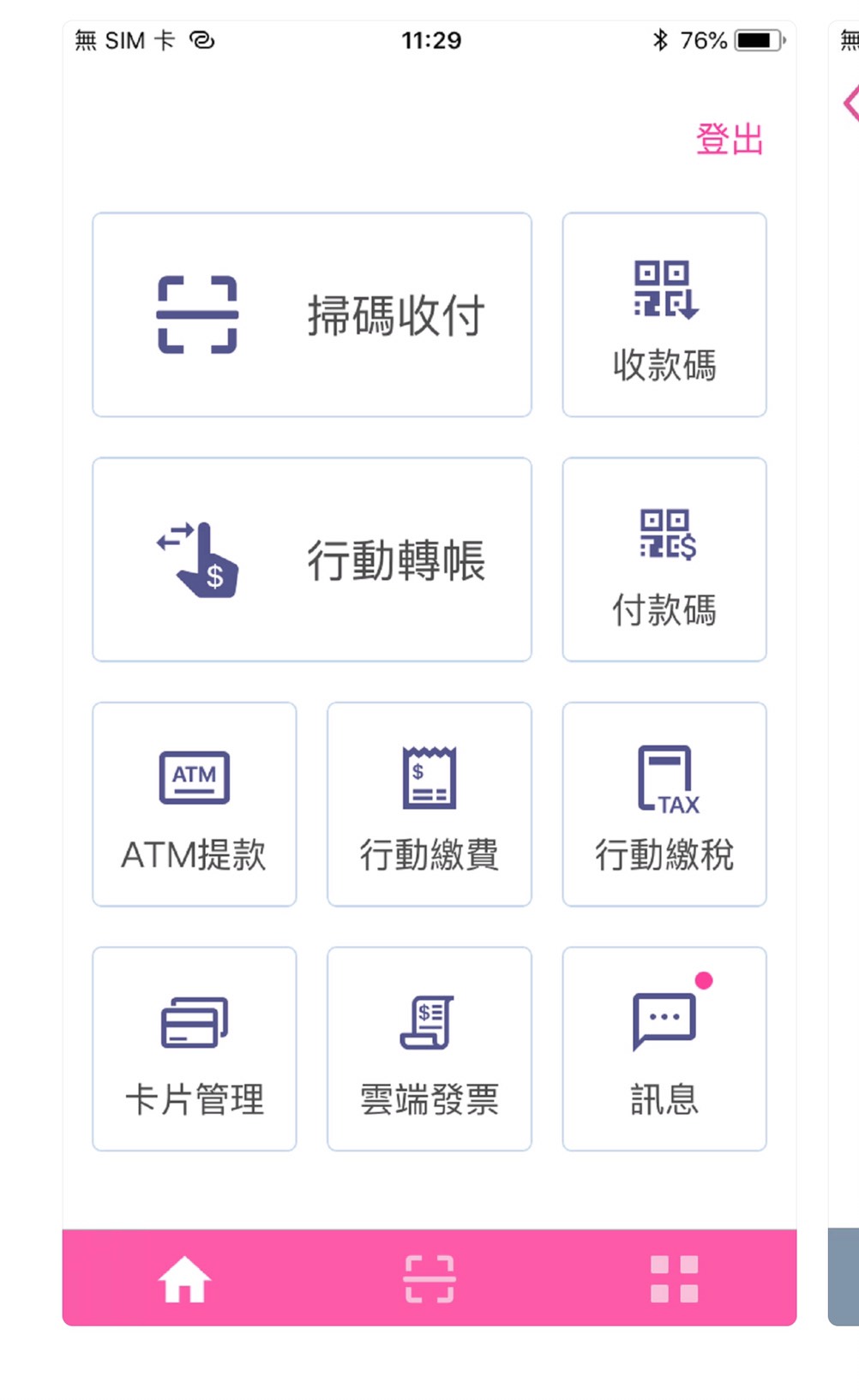Tap 登出 to log out
Screen dimensions: 859x1400
[729, 139]
